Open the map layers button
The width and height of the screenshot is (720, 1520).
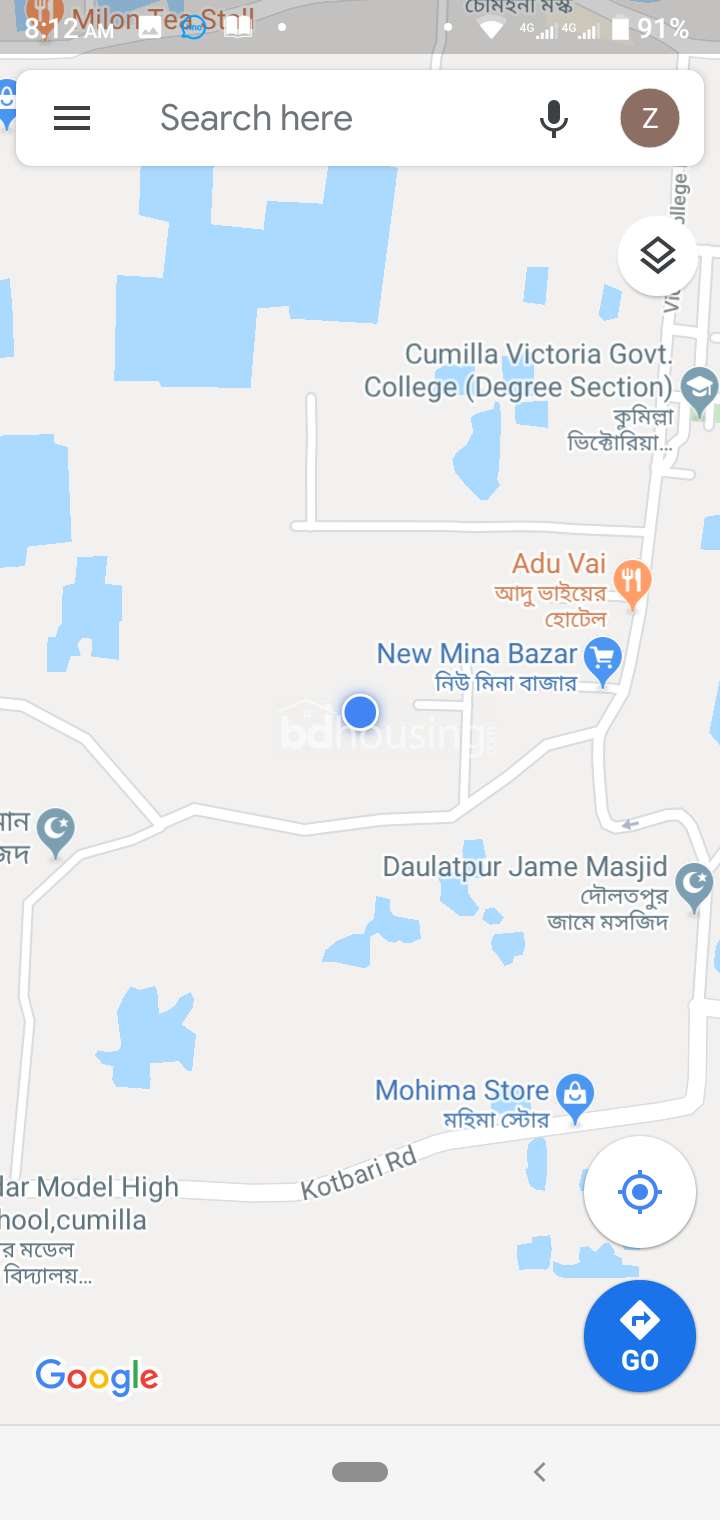click(x=657, y=256)
